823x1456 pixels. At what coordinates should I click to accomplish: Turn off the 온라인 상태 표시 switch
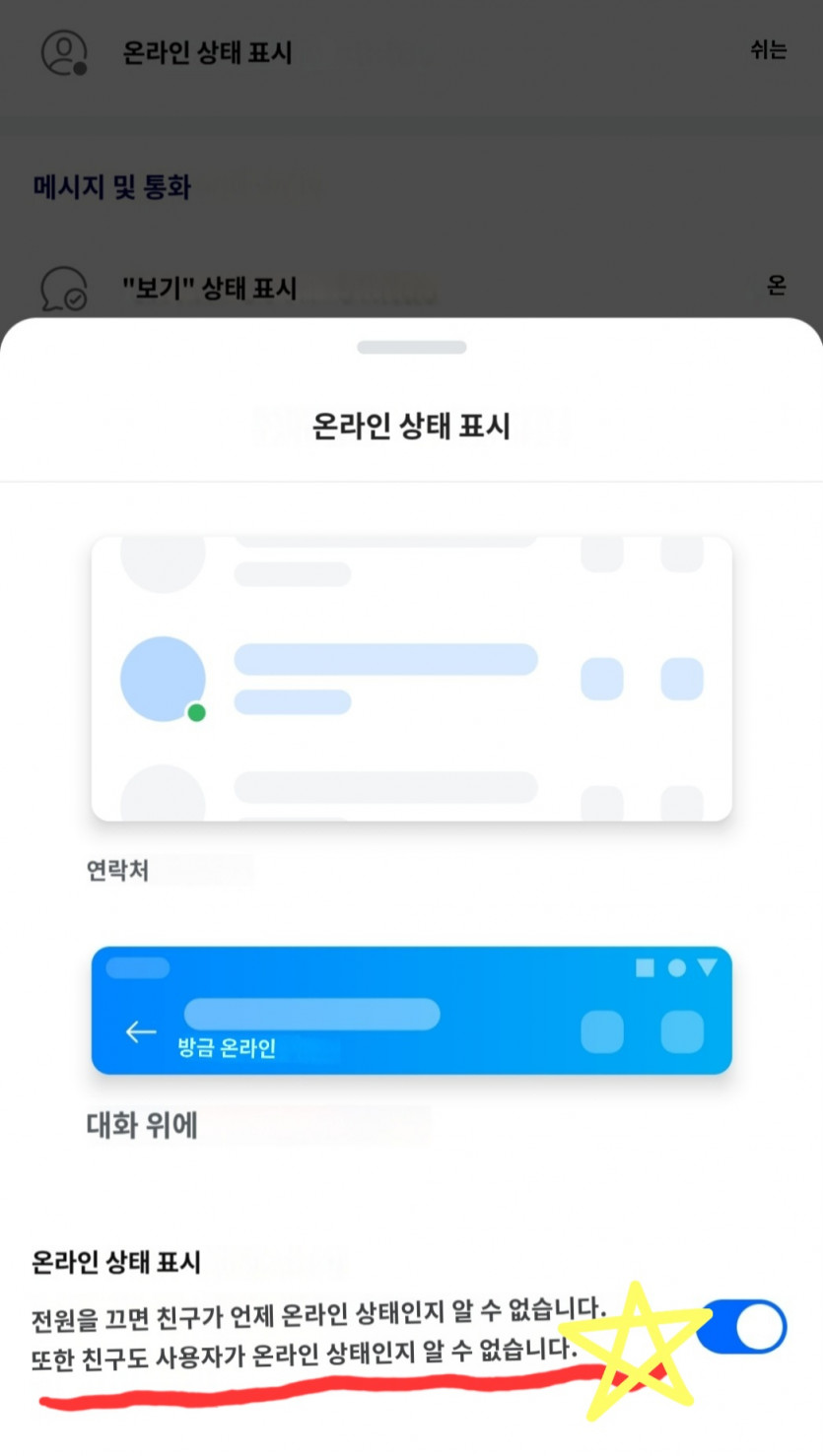[x=742, y=1328]
